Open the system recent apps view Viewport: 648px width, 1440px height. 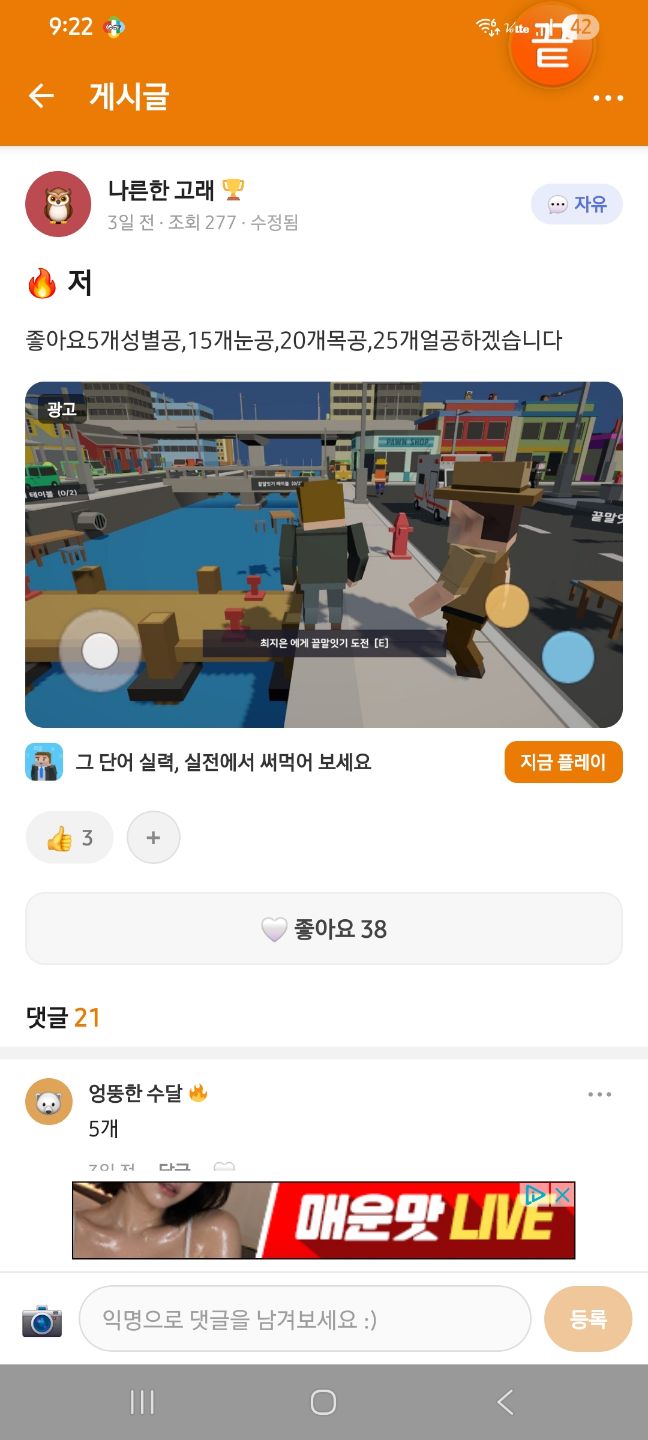point(143,1402)
